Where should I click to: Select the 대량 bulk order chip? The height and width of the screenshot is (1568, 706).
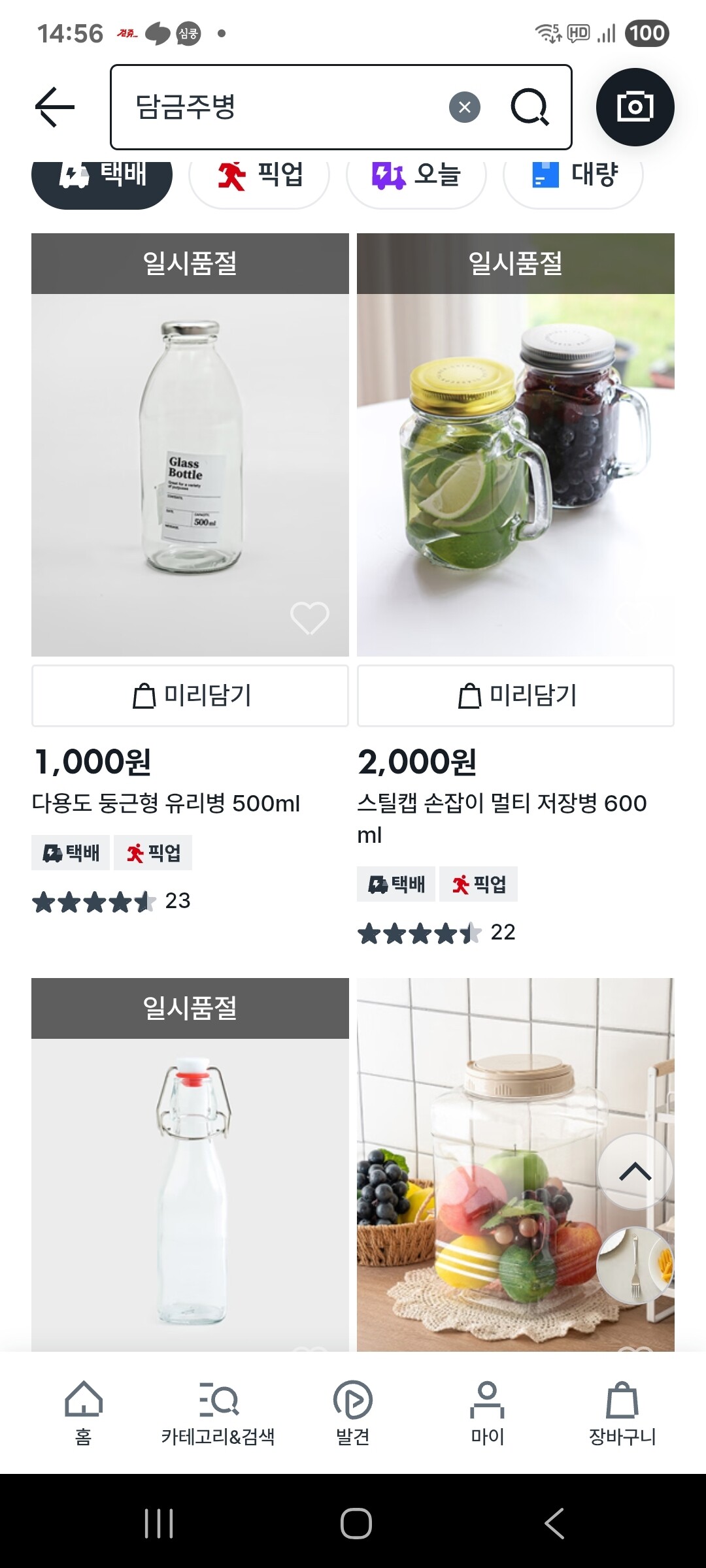point(573,178)
